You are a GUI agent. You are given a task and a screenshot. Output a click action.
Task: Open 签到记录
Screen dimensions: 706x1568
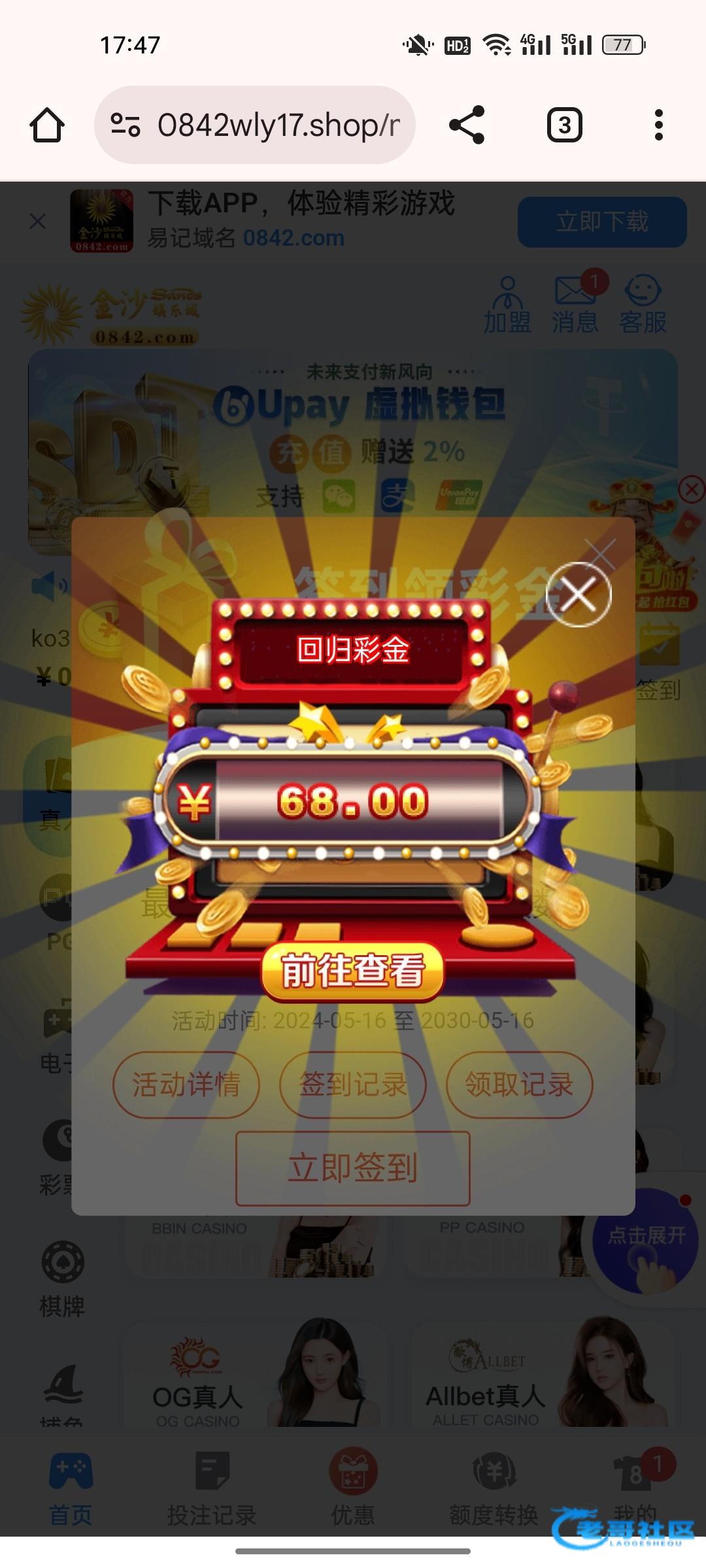(353, 1085)
